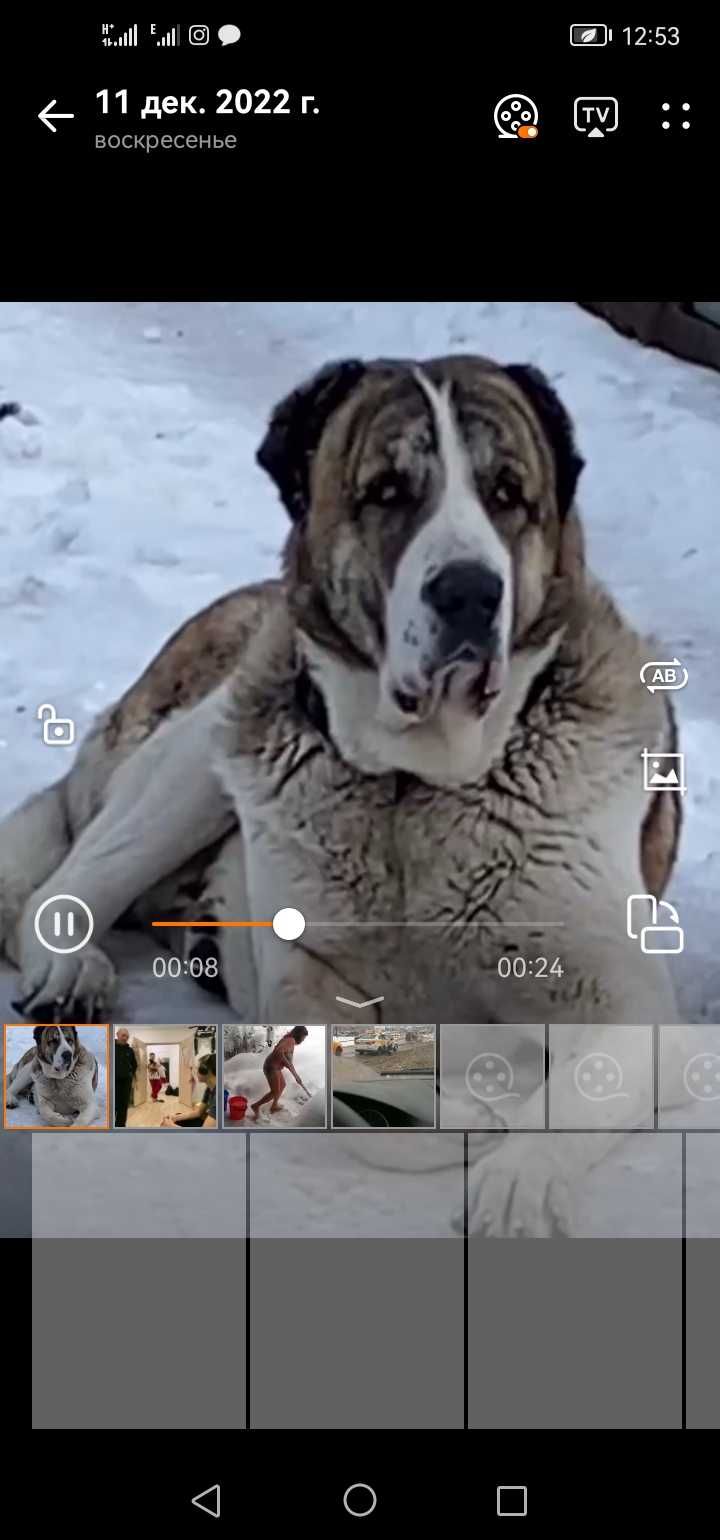
Task: Capture a frame screenshot from video
Action: 664,771
